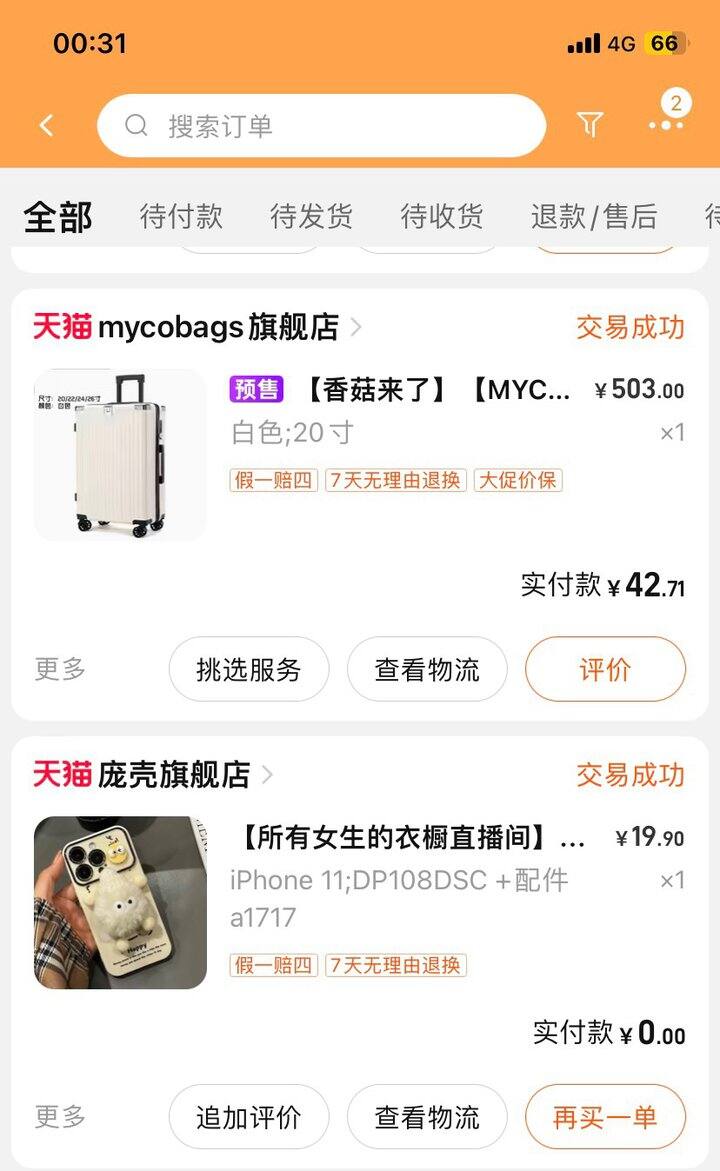The width and height of the screenshot is (720, 1171).
Task: Check 查看物流 for the phone case order
Action: pyautogui.click(x=427, y=1117)
